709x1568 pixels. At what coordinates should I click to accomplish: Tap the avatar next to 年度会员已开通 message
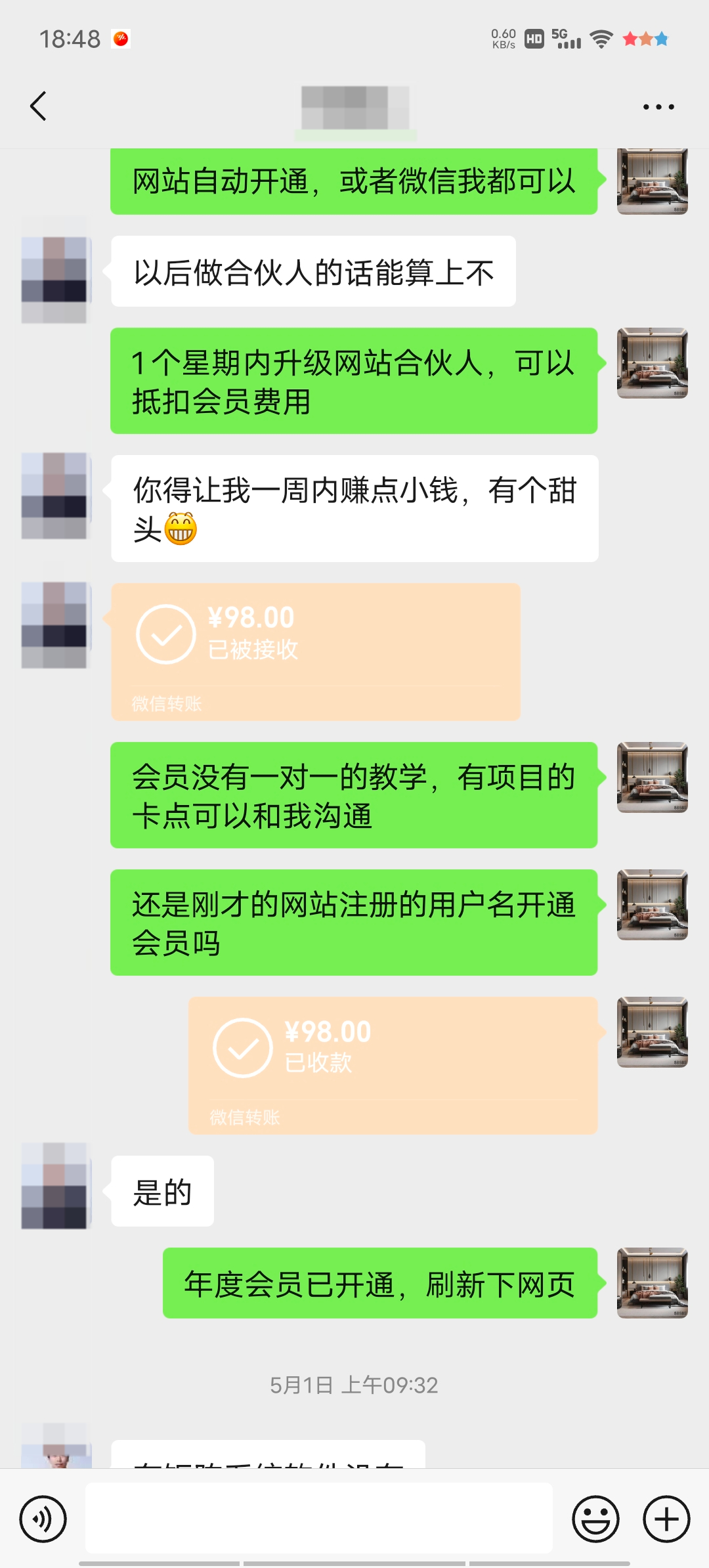[652, 1282]
